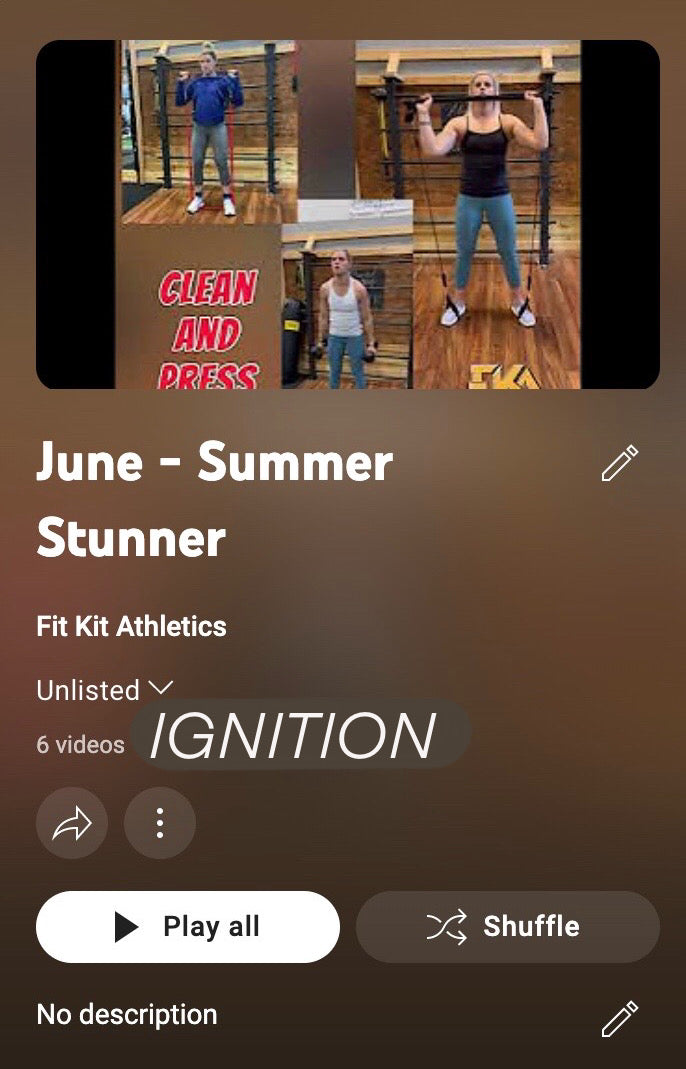Open the Clean and Press playlist thumbnail

coord(348,214)
